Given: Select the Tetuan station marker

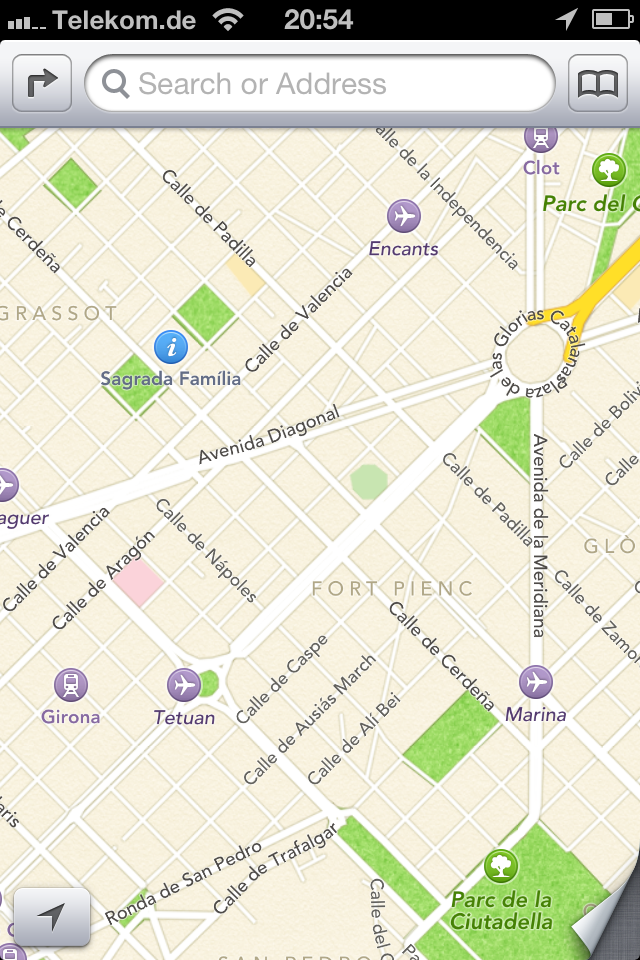Looking at the screenshot, I should click(184, 684).
